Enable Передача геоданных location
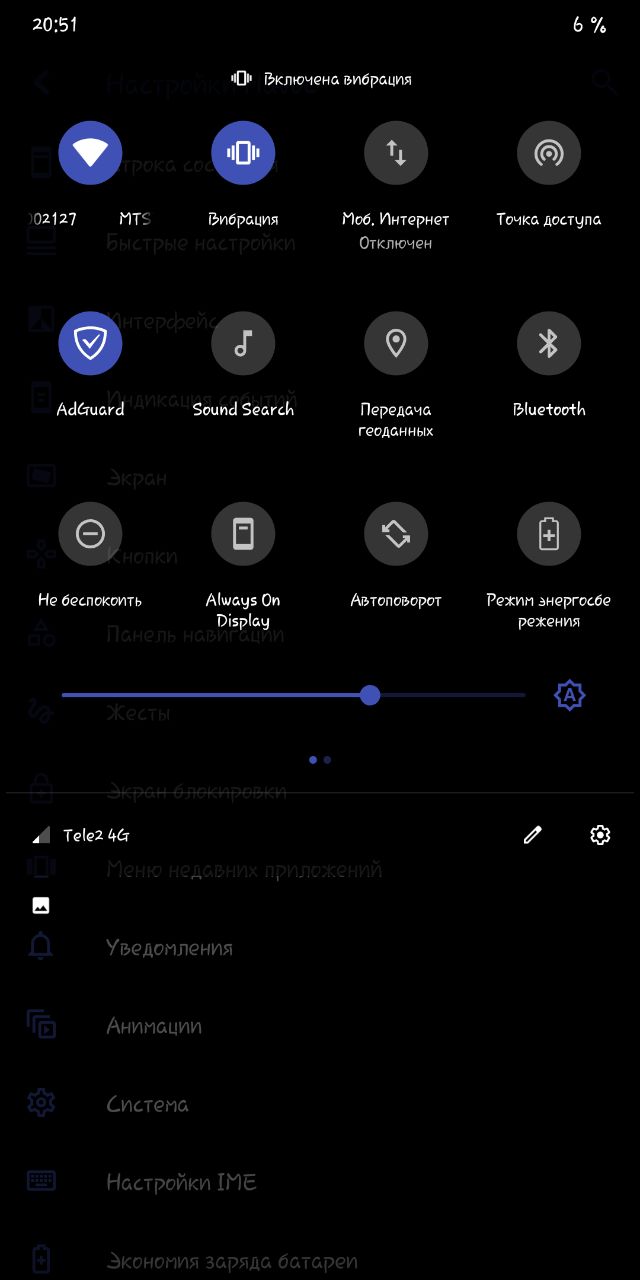Screen dimensions: 640x1280 click(x=396, y=344)
